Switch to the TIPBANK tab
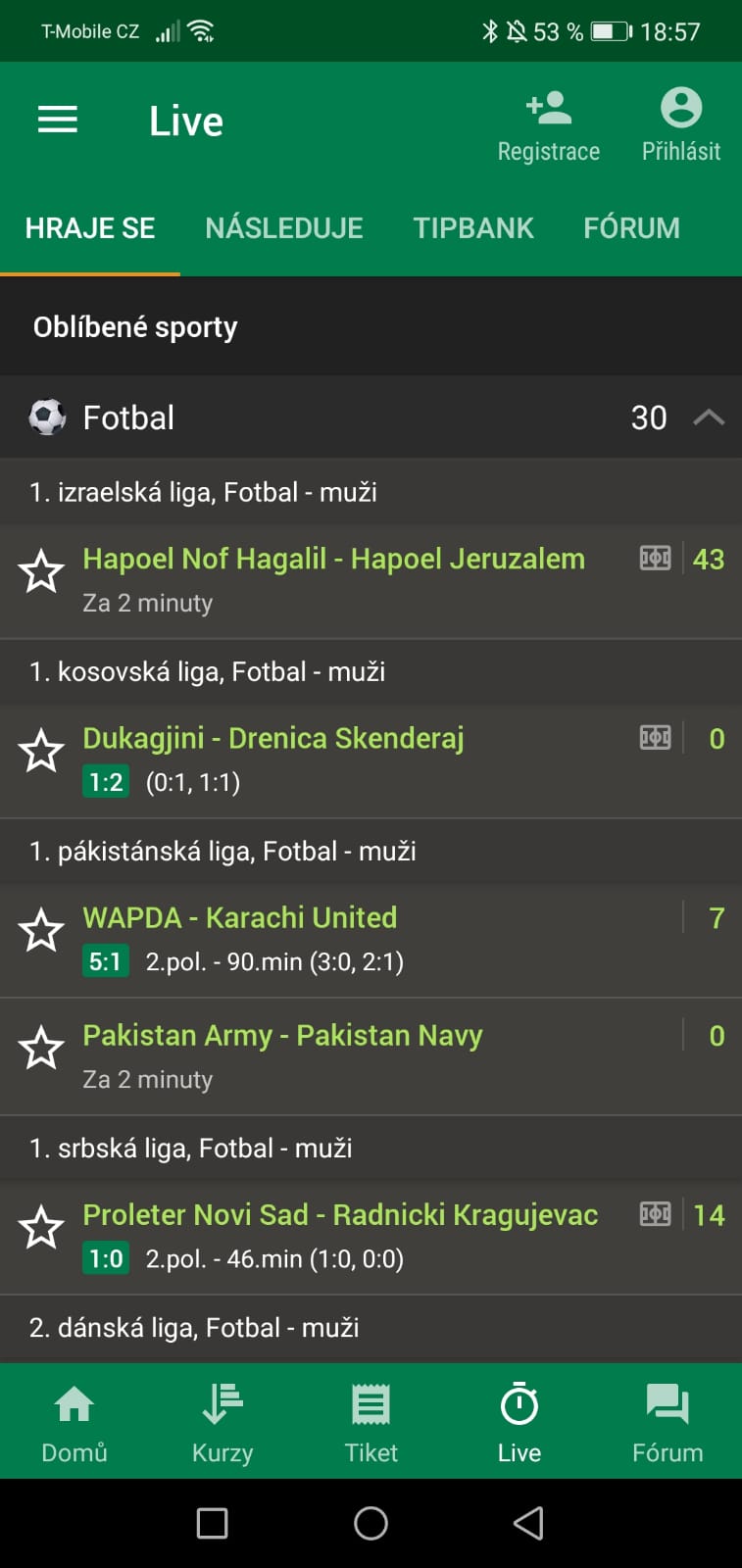Viewport: 742px width, 1568px height. tap(473, 228)
